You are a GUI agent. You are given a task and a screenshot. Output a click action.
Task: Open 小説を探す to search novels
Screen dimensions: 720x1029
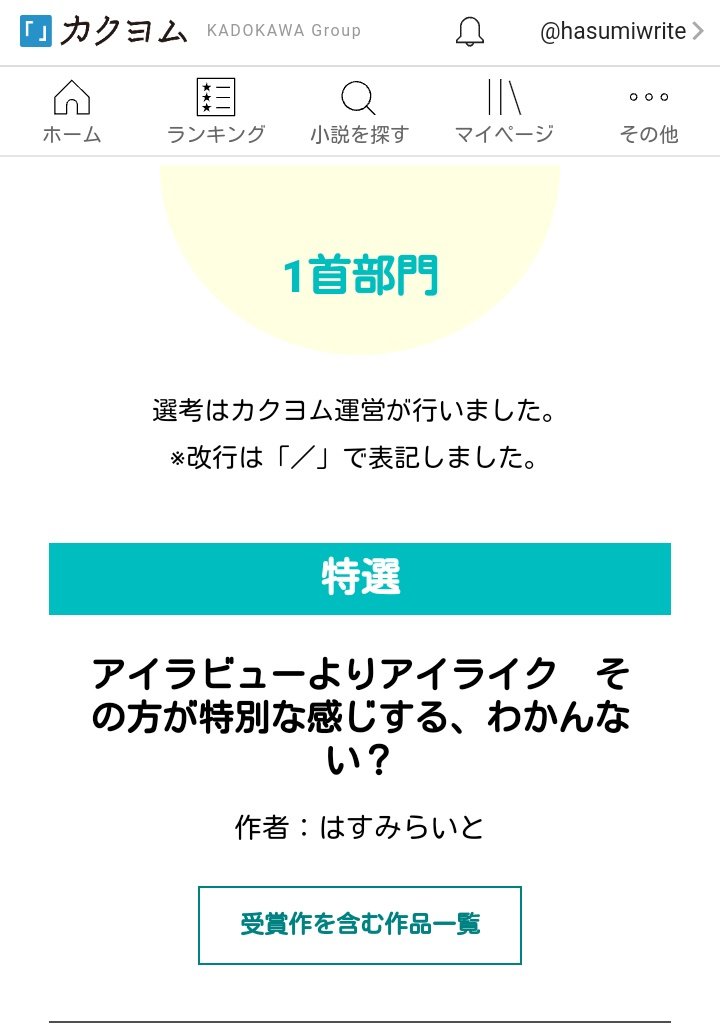(x=359, y=112)
